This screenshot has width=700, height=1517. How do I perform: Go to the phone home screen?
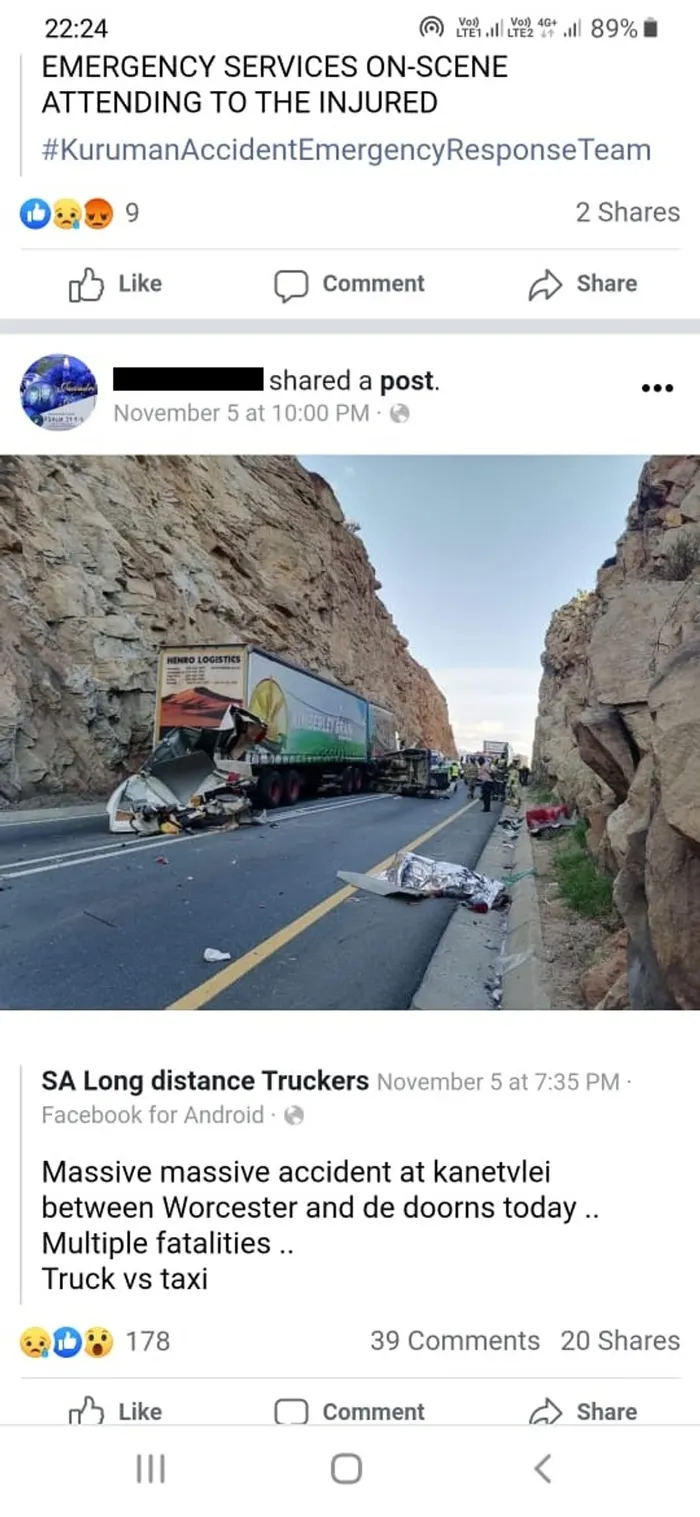346,1468
